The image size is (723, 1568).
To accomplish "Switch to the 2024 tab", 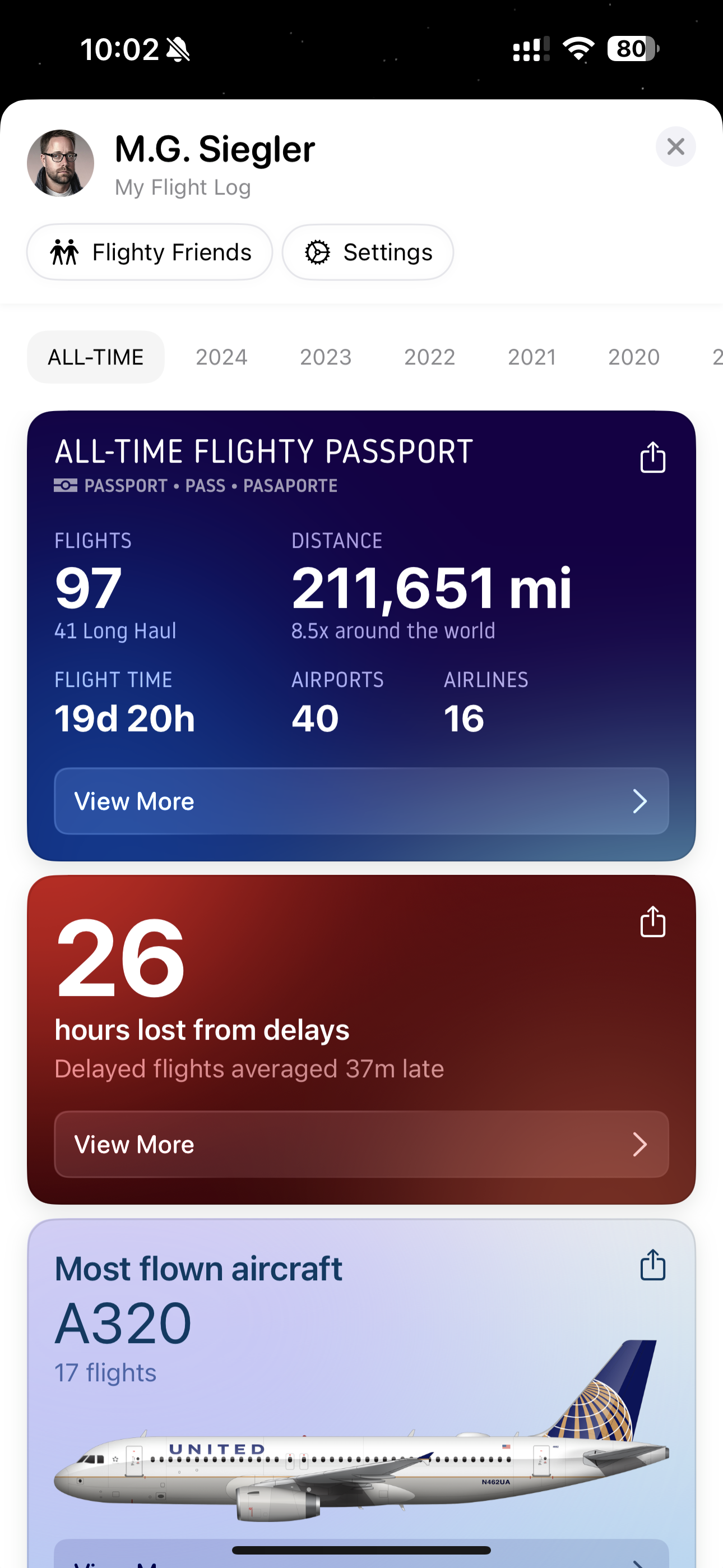I will tap(221, 357).
